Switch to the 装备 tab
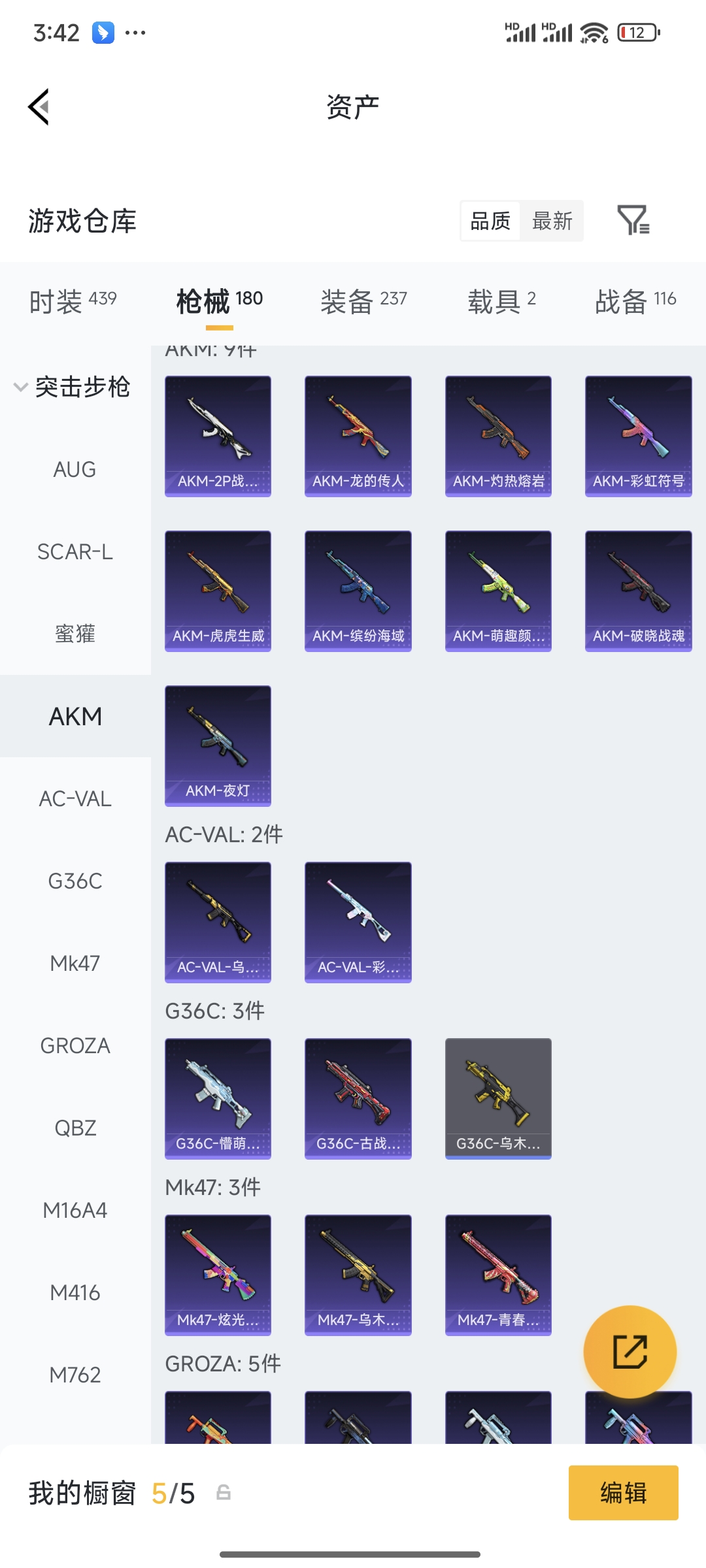This screenshot has height=1568, width=706. [363, 301]
